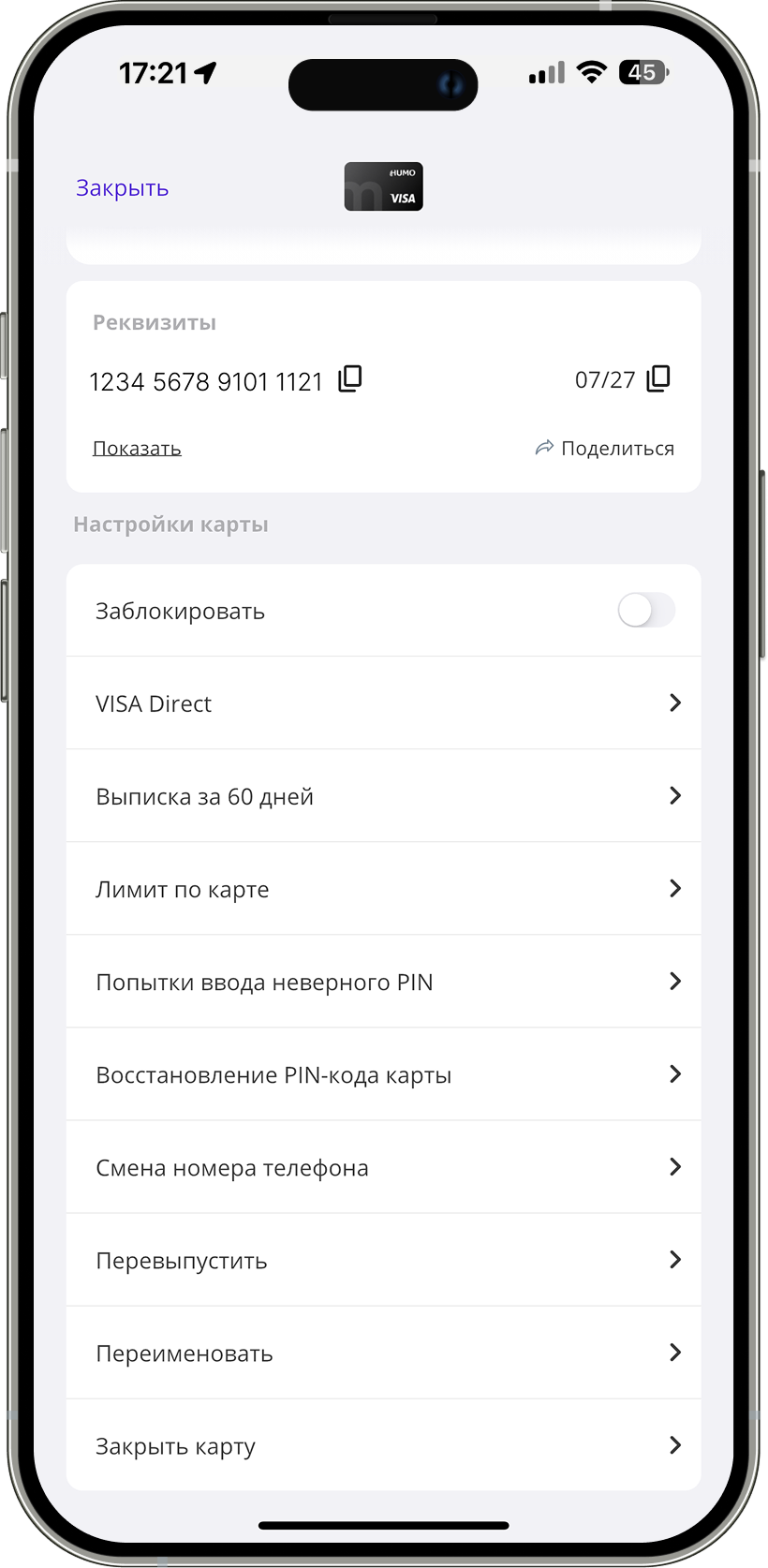Open Попытки ввода неверного PIN
This screenshot has width=768, height=1568.
[384, 982]
